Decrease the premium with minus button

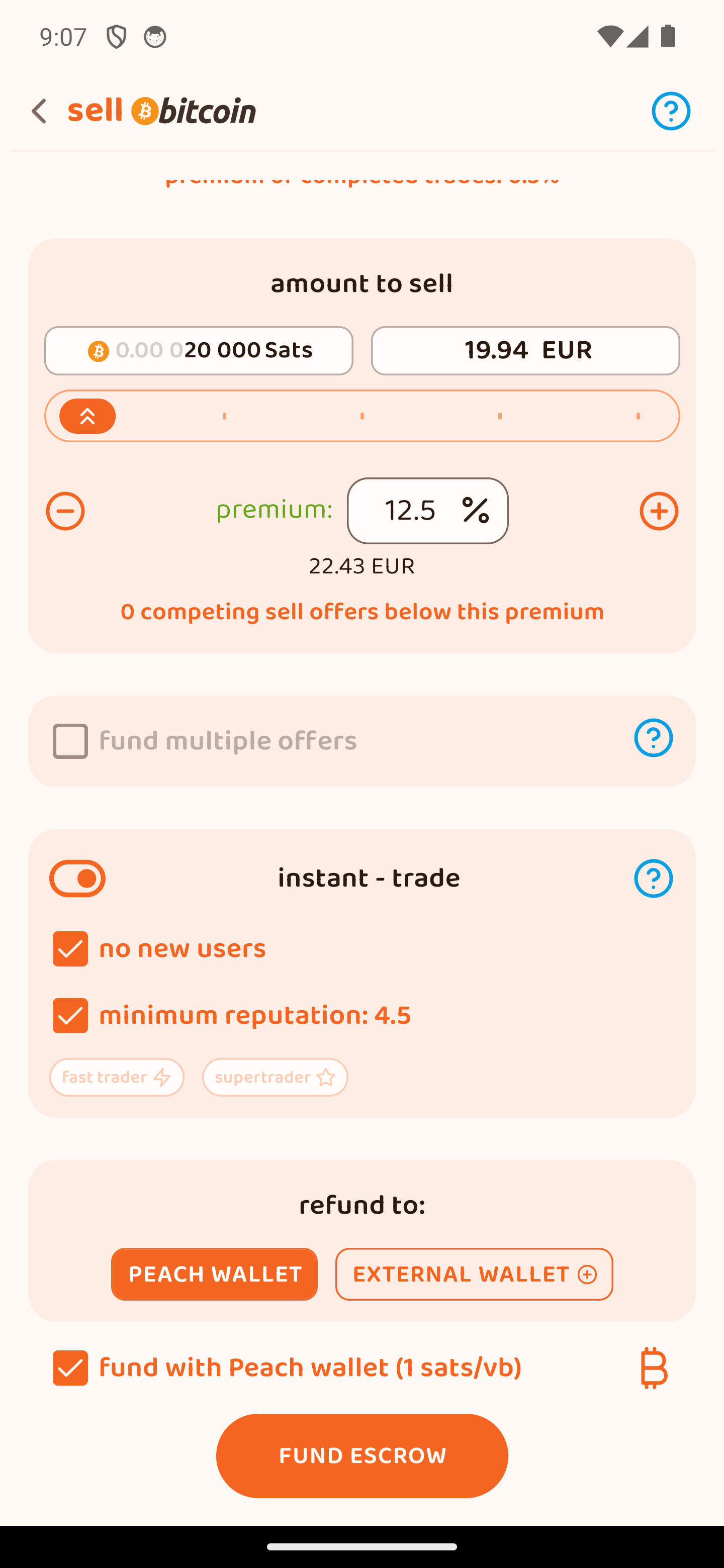[x=65, y=511]
